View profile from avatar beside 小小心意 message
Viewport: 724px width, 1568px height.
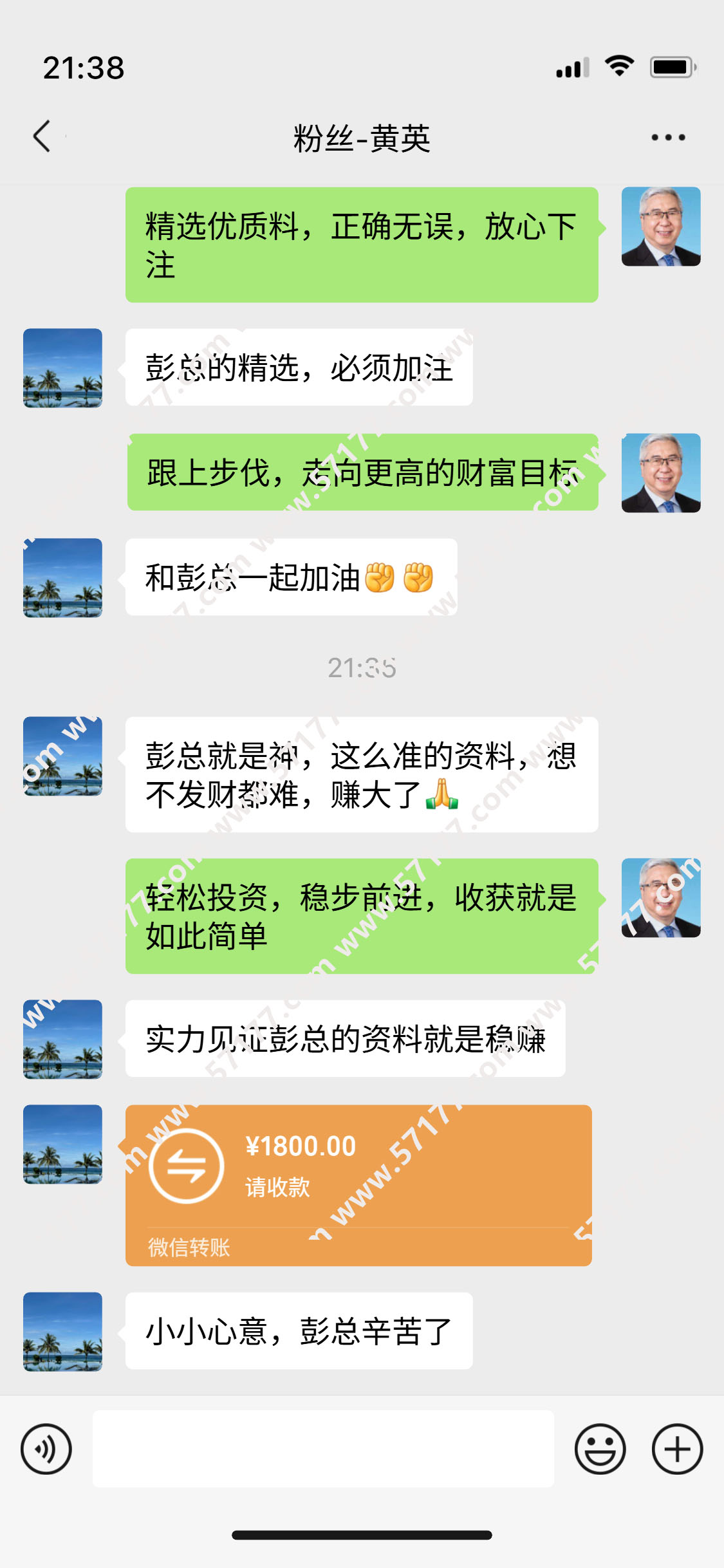63,1331
